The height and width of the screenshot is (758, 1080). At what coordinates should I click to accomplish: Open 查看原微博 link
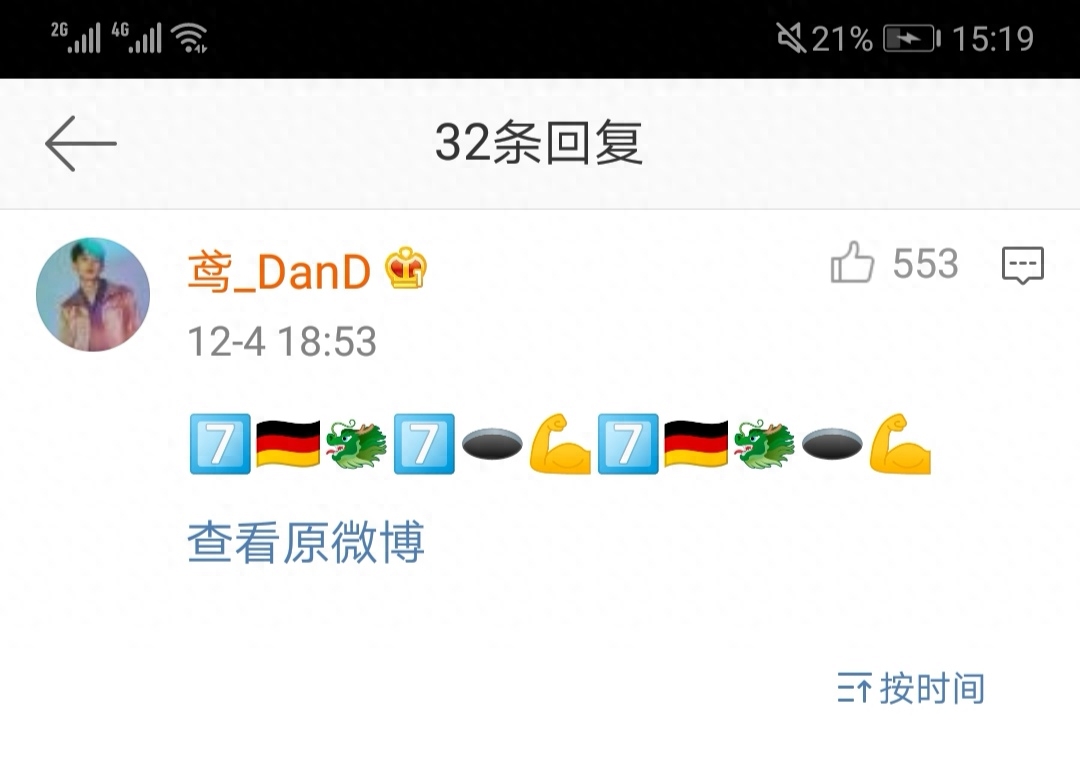[306, 543]
